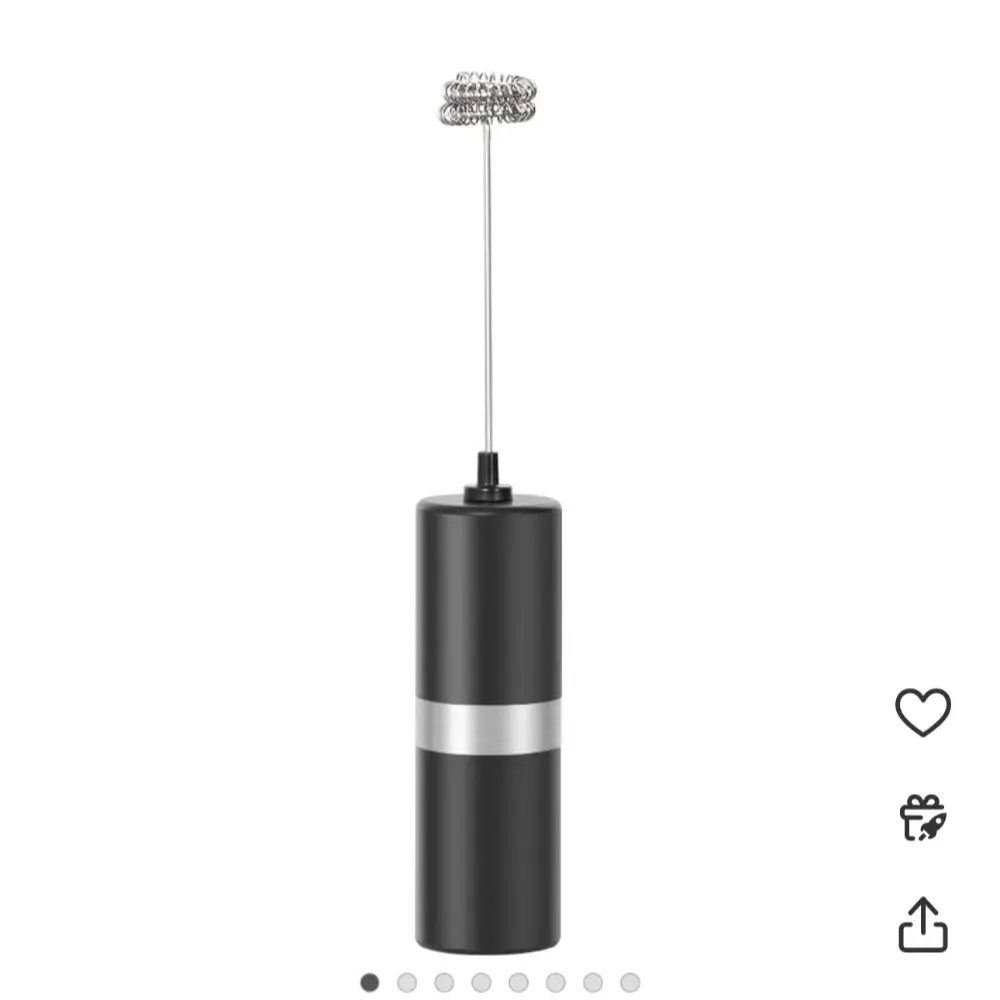Add this milk frother to favorites

(x=922, y=713)
